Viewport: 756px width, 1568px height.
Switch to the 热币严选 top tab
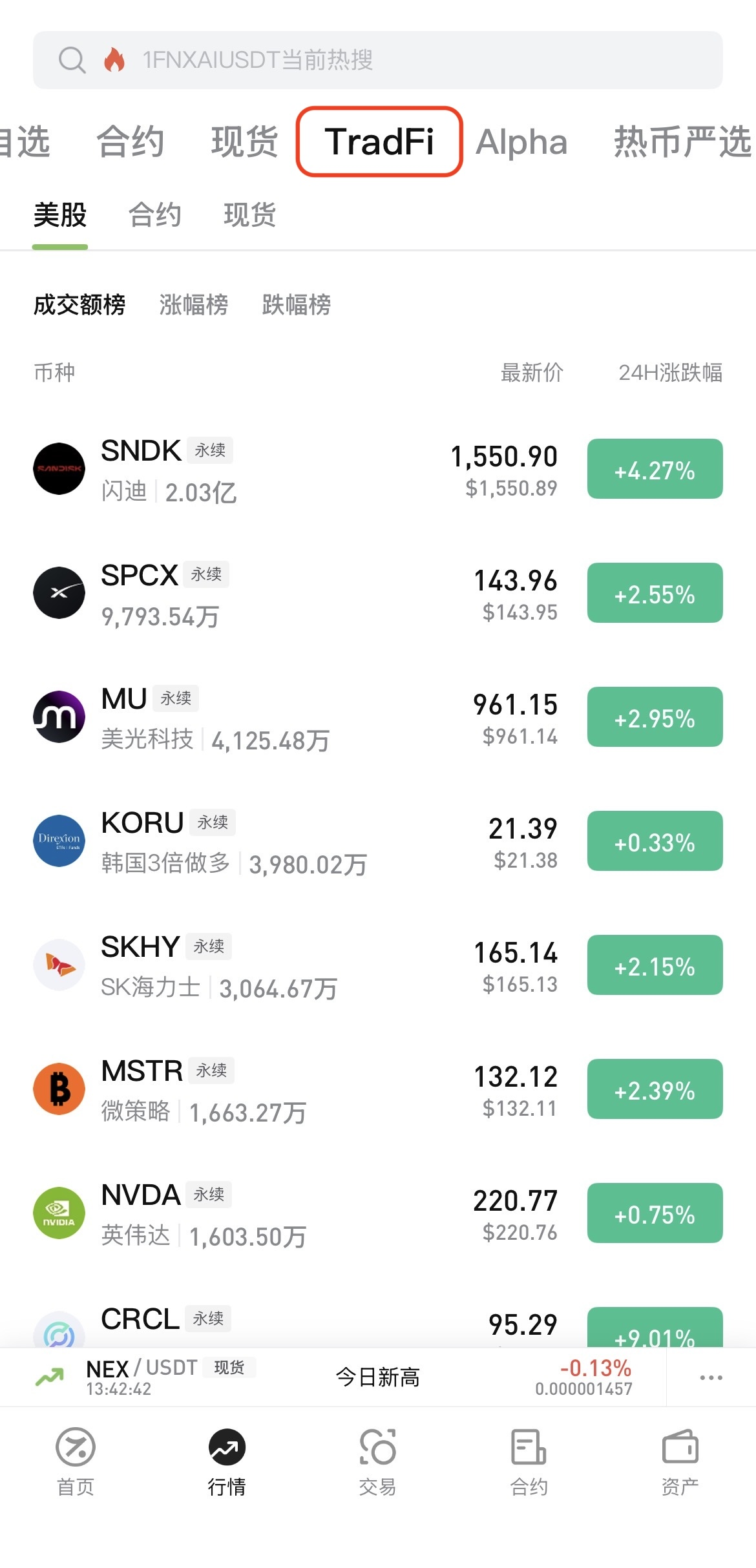[682, 142]
